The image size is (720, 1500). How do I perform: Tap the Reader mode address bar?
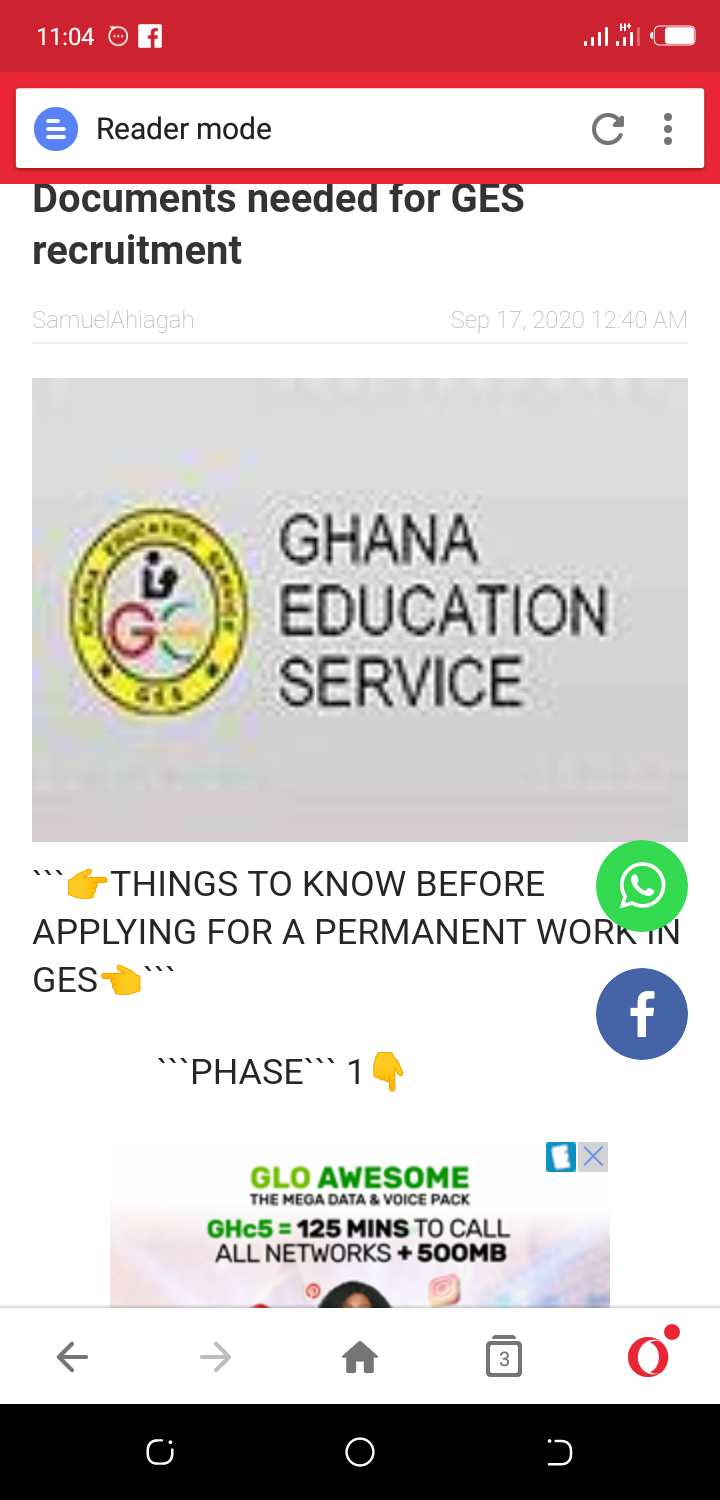pyautogui.click(x=300, y=129)
